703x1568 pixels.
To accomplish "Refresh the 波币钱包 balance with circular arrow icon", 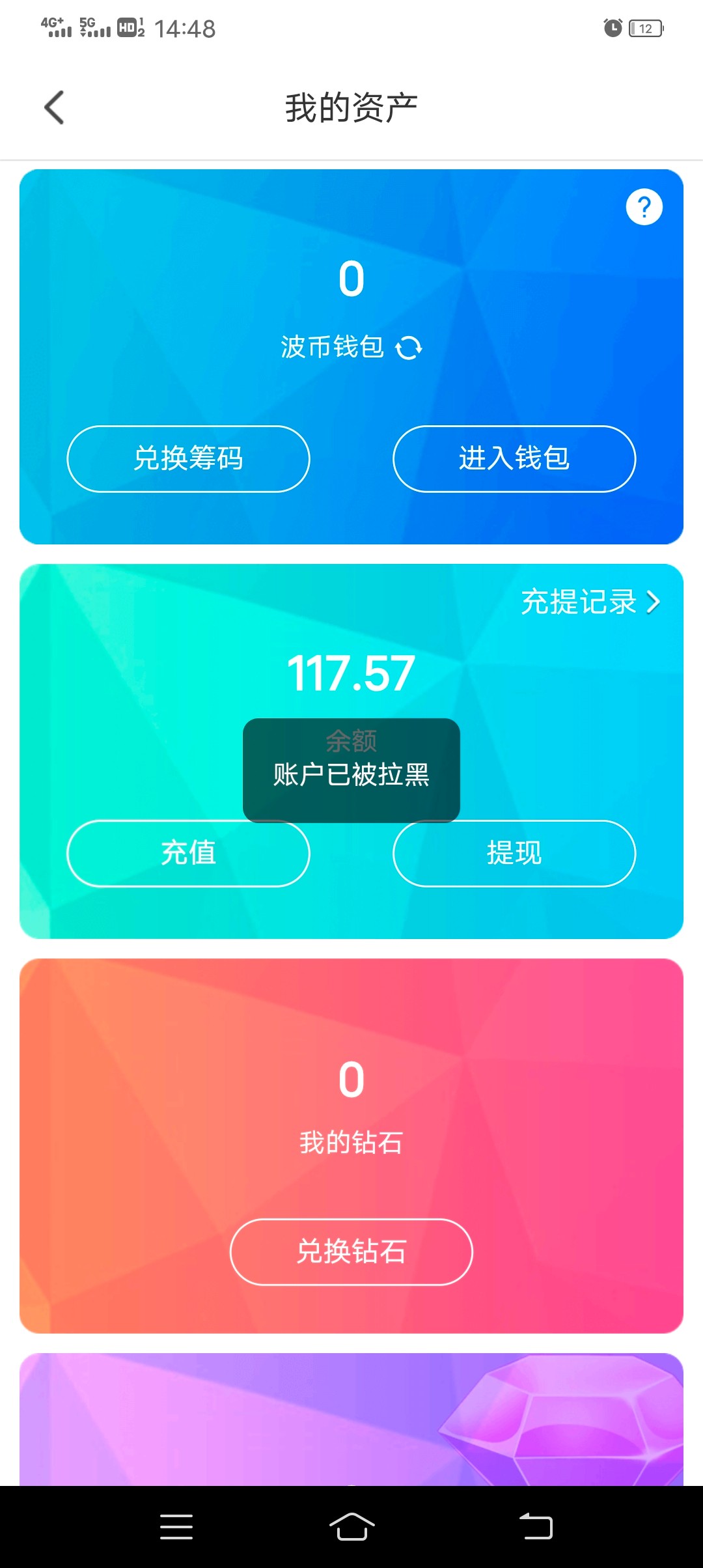I will pos(407,347).
